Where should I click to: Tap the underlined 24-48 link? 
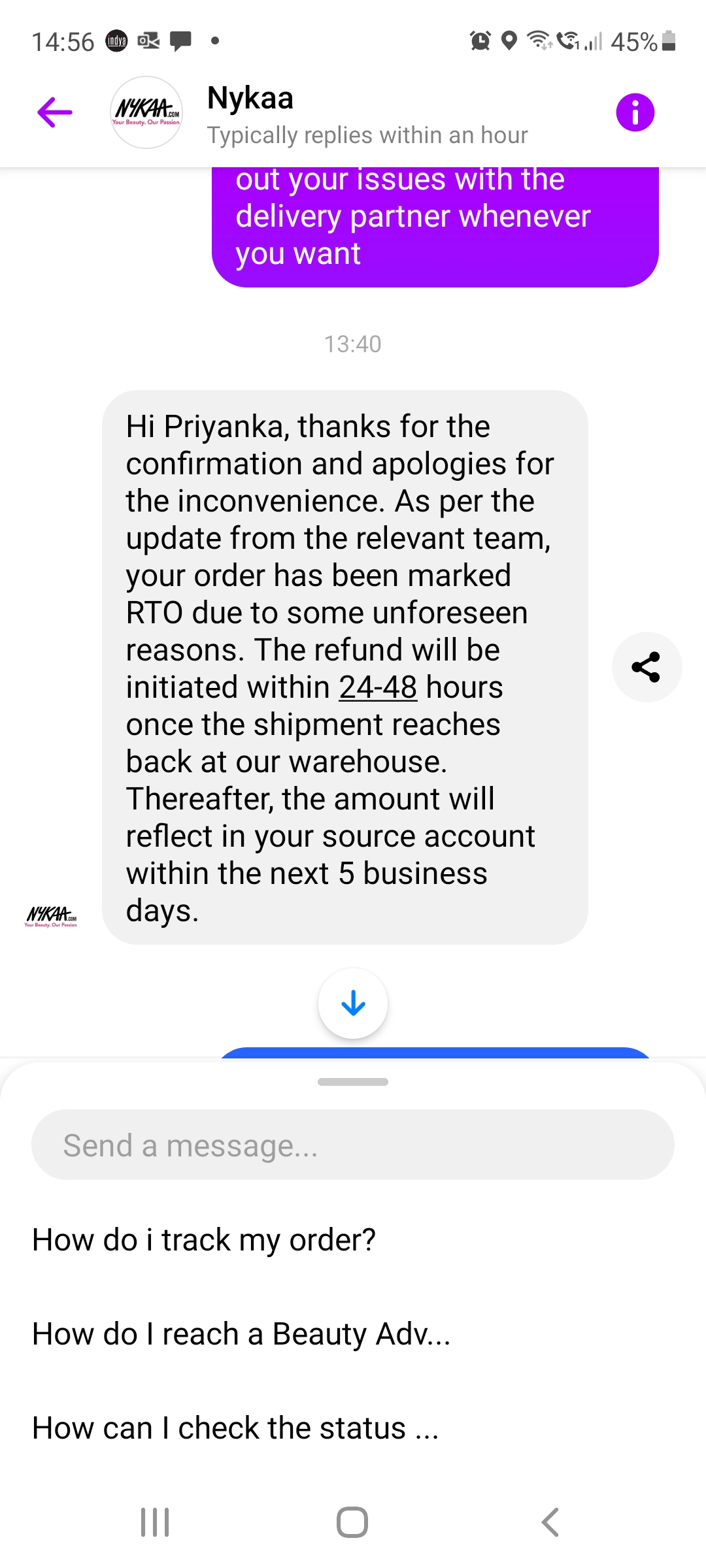(378, 687)
